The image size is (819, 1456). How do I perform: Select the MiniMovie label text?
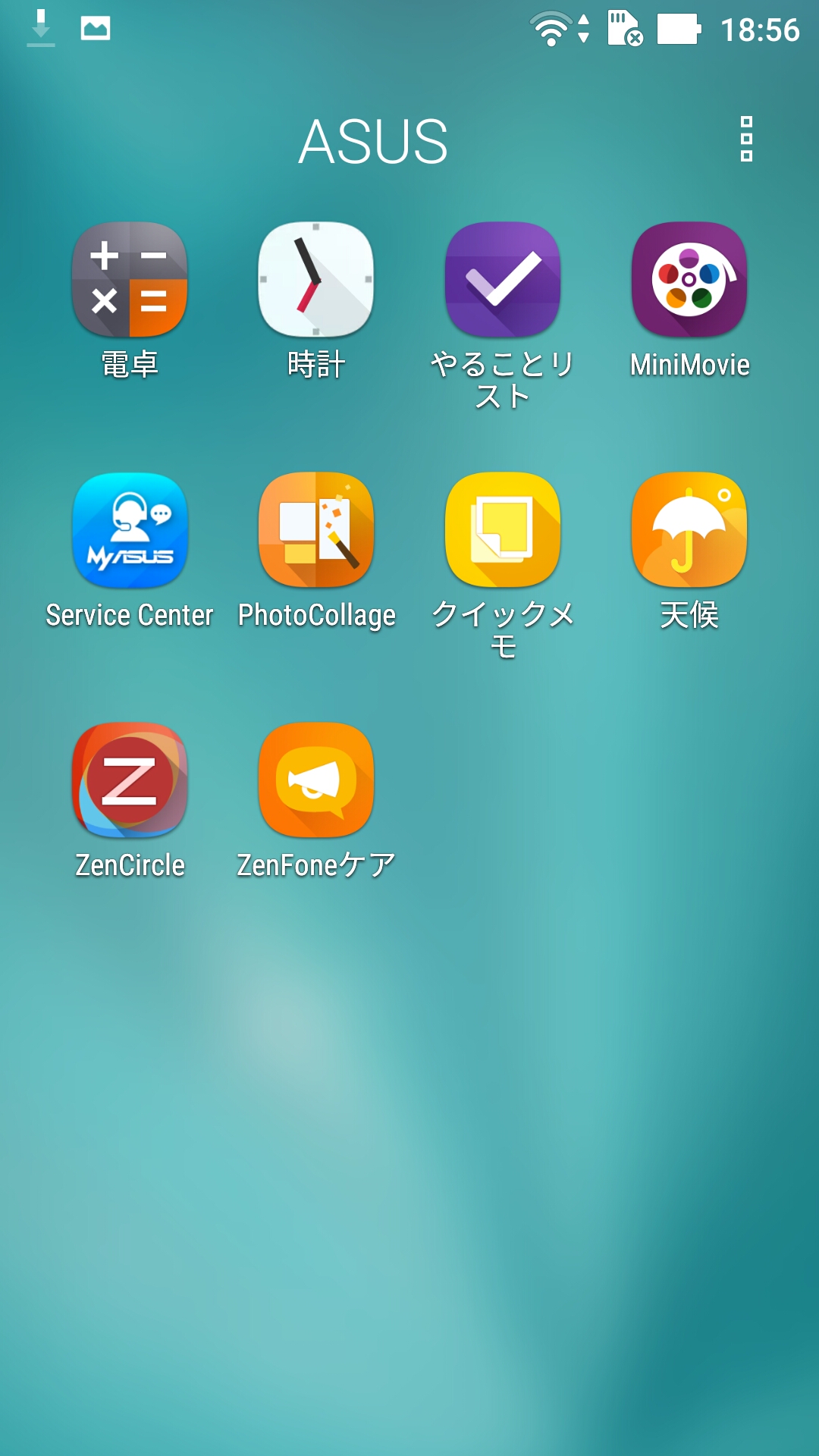pos(688,366)
